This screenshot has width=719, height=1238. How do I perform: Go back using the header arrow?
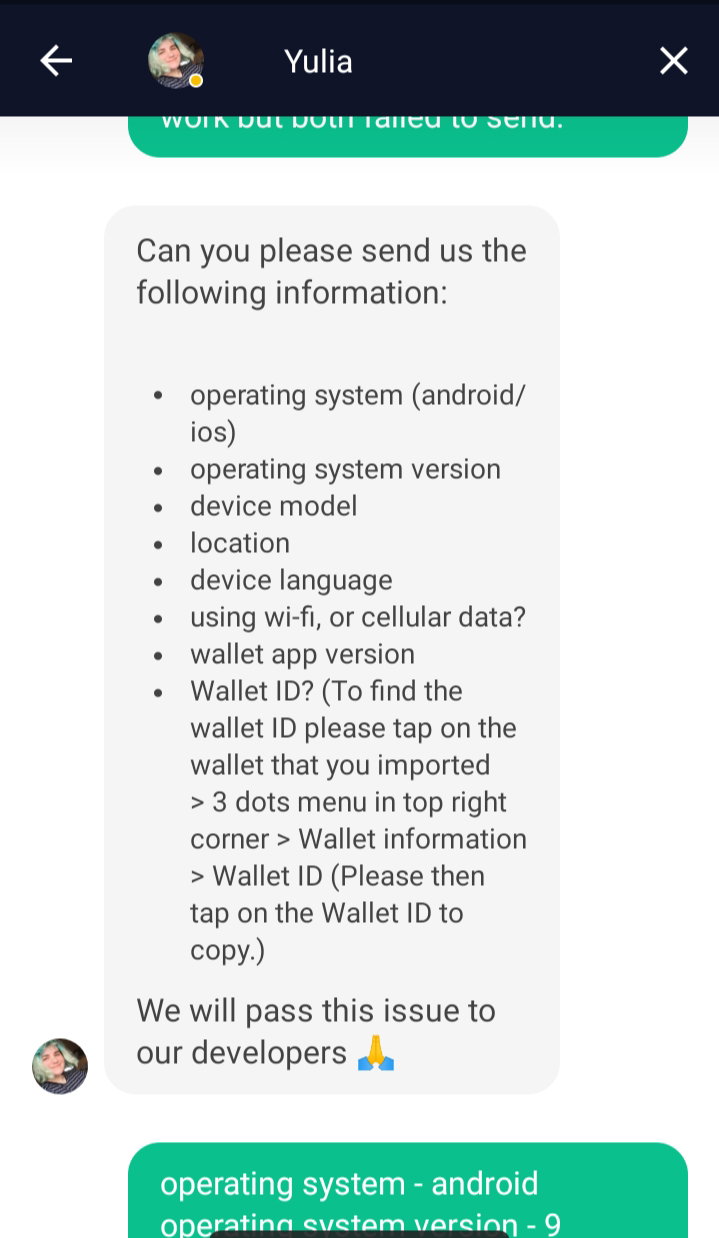point(56,62)
